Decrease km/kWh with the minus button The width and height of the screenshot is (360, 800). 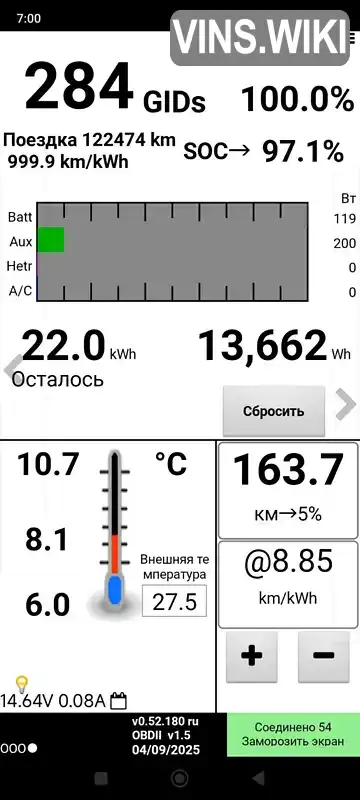324,657
